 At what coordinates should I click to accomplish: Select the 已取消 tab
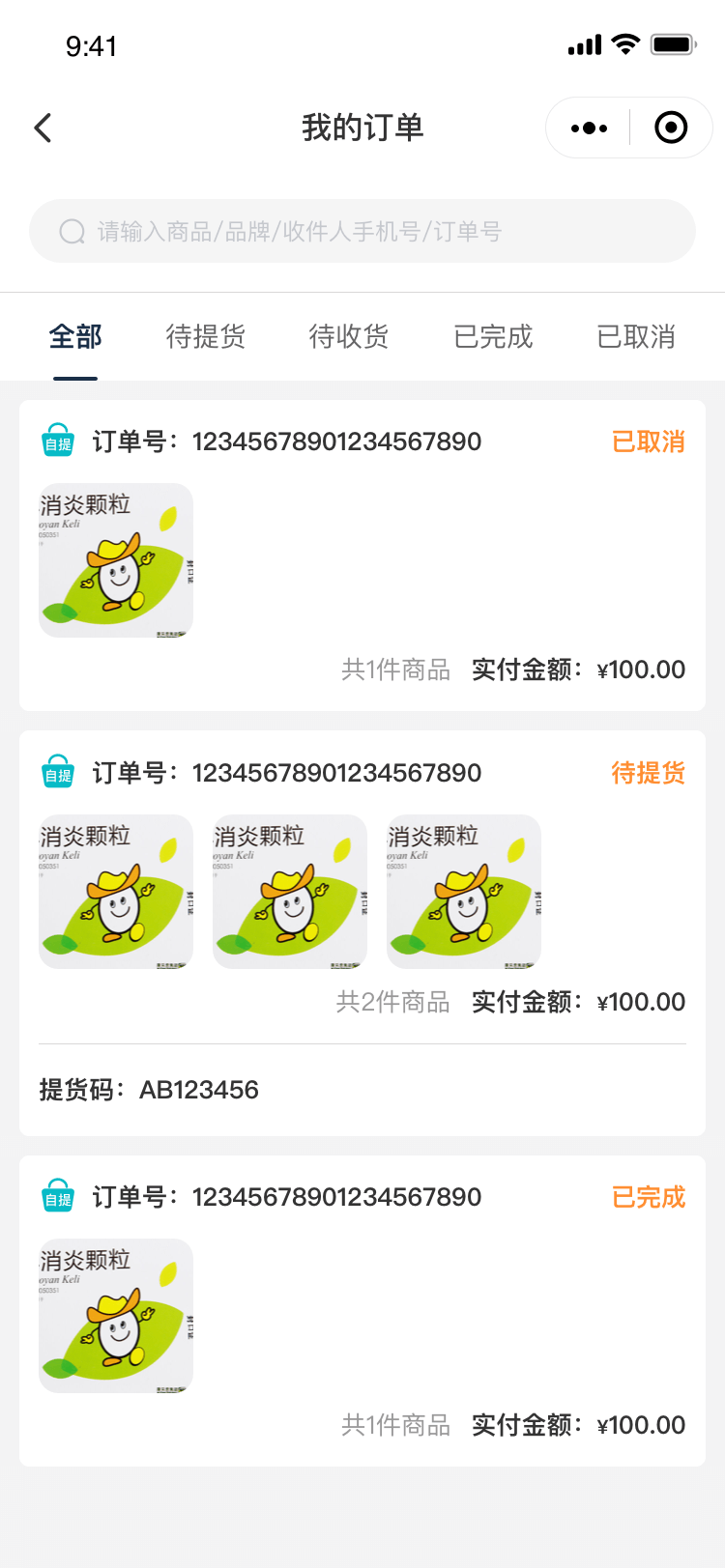pos(636,337)
